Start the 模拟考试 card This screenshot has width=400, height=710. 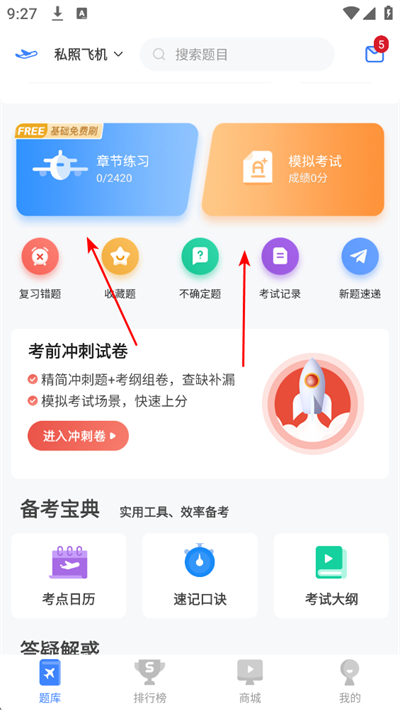pos(293,169)
